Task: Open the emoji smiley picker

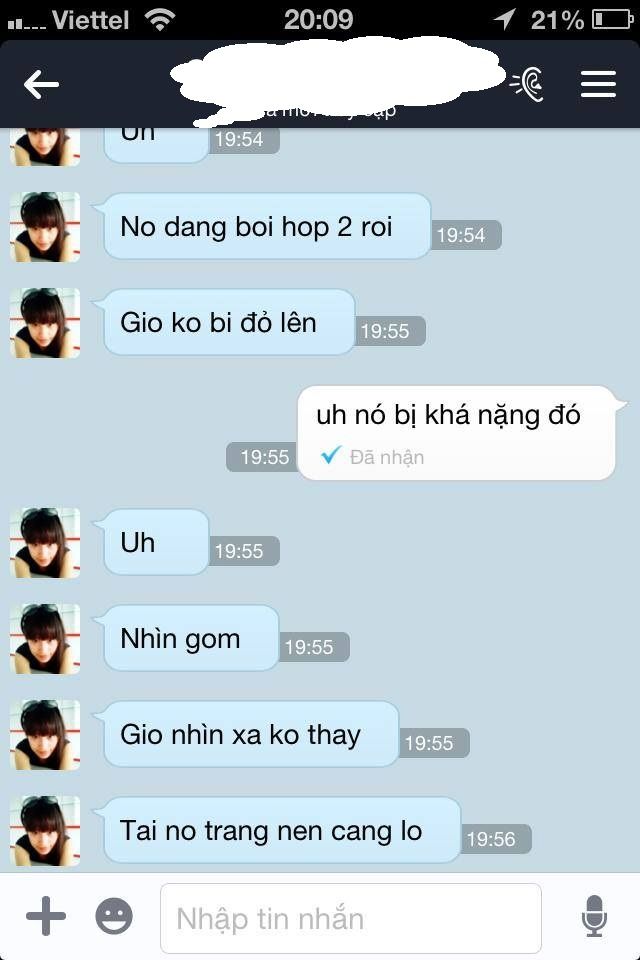Action: coord(114,916)
